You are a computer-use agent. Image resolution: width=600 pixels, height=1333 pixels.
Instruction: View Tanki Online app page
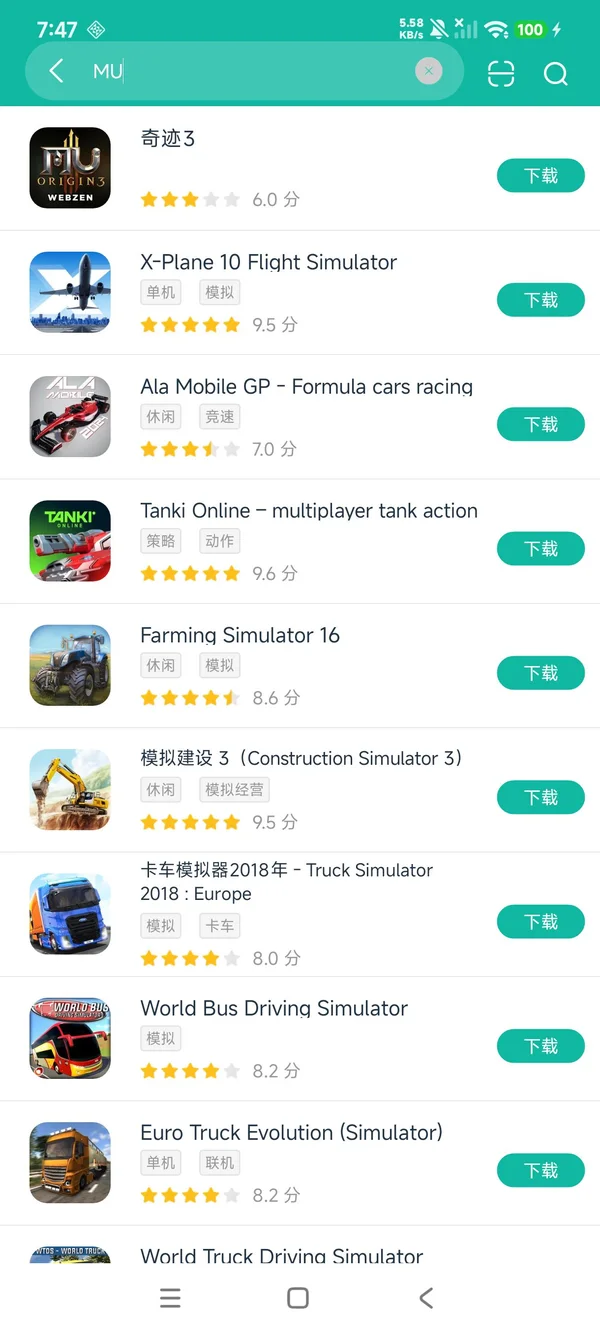308,511
